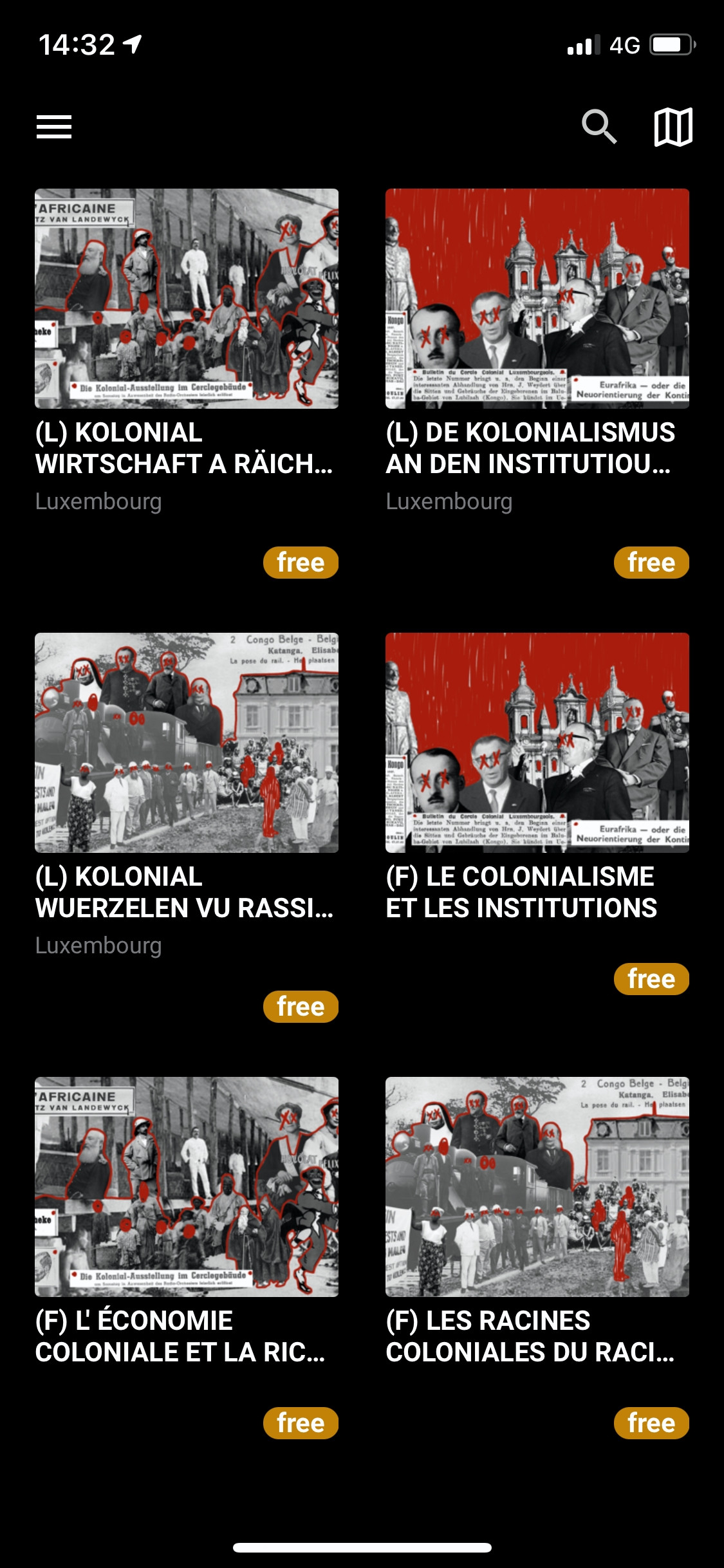This screenshot has width=724, height=1568.
Task: Tap free badge under (L) Kolonial Wirtschaft
Action: pyautogui.click(x=301, y=563)
